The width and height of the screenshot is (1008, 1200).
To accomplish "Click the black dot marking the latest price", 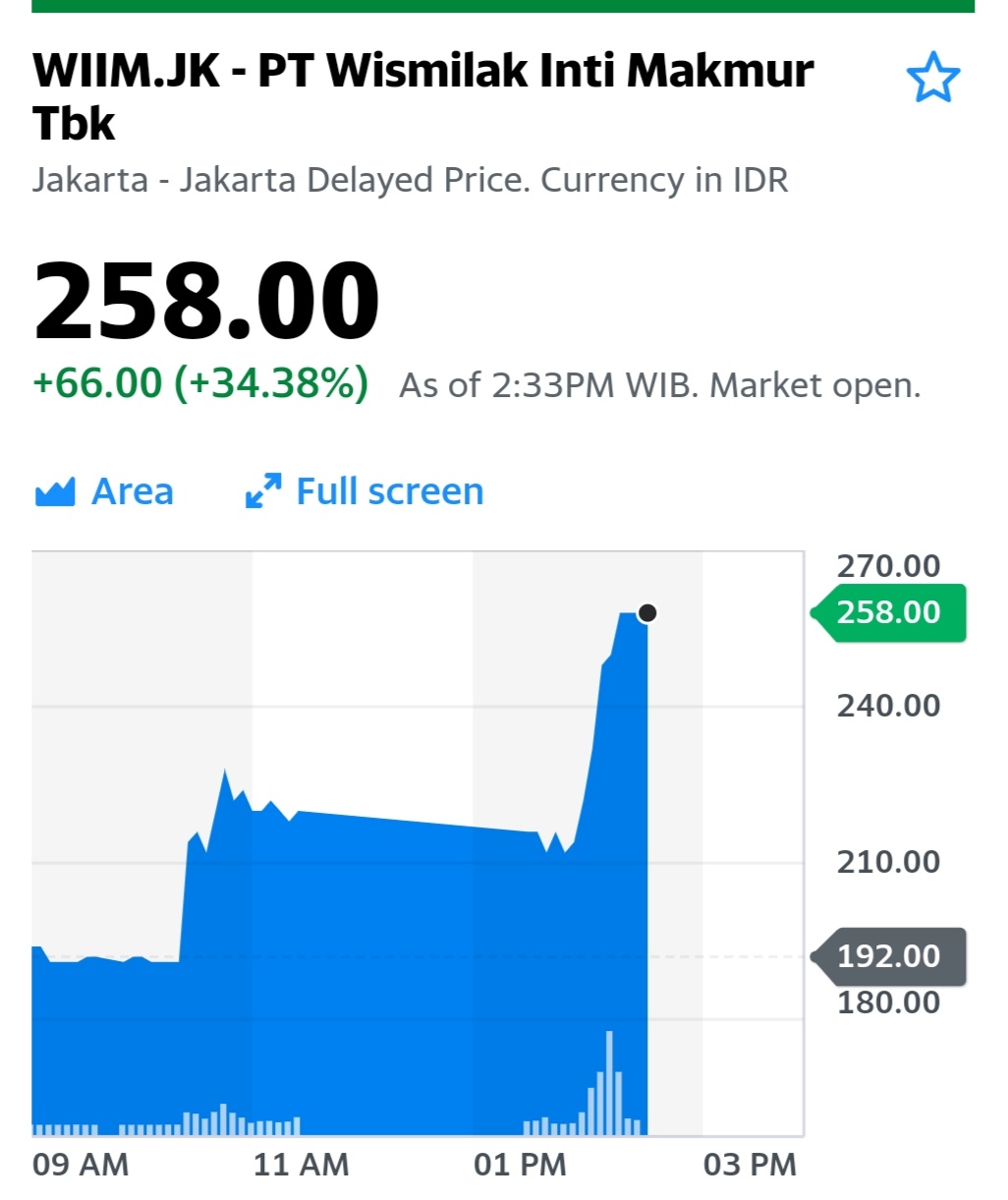I will pyautogui.click(x=647, y=612).
